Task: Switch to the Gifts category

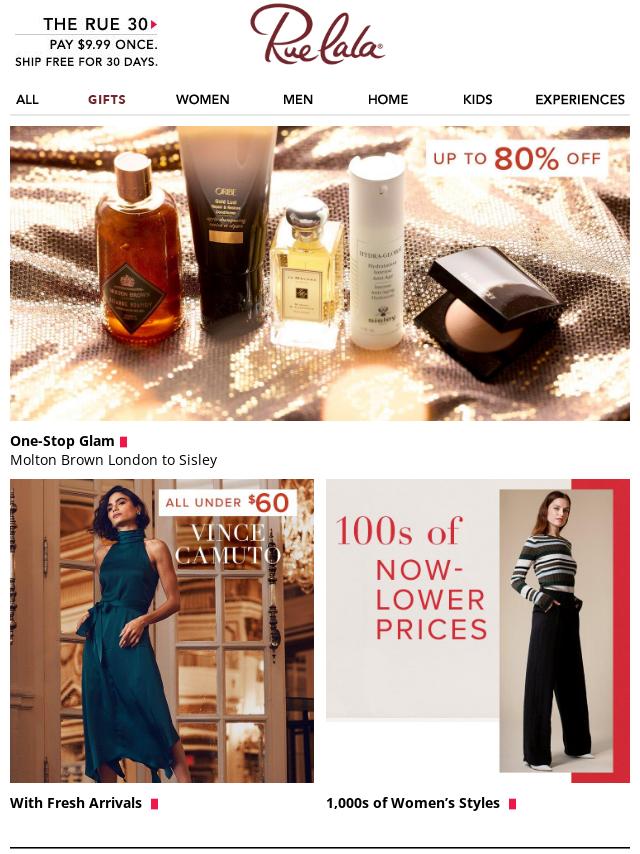Action: (107, 99)
